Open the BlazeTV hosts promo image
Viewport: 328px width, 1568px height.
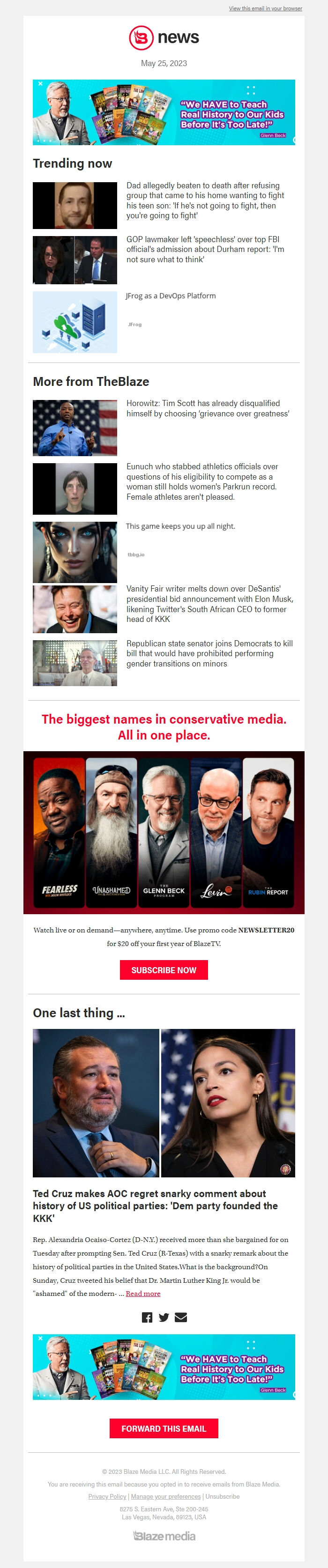pos(164,832)
